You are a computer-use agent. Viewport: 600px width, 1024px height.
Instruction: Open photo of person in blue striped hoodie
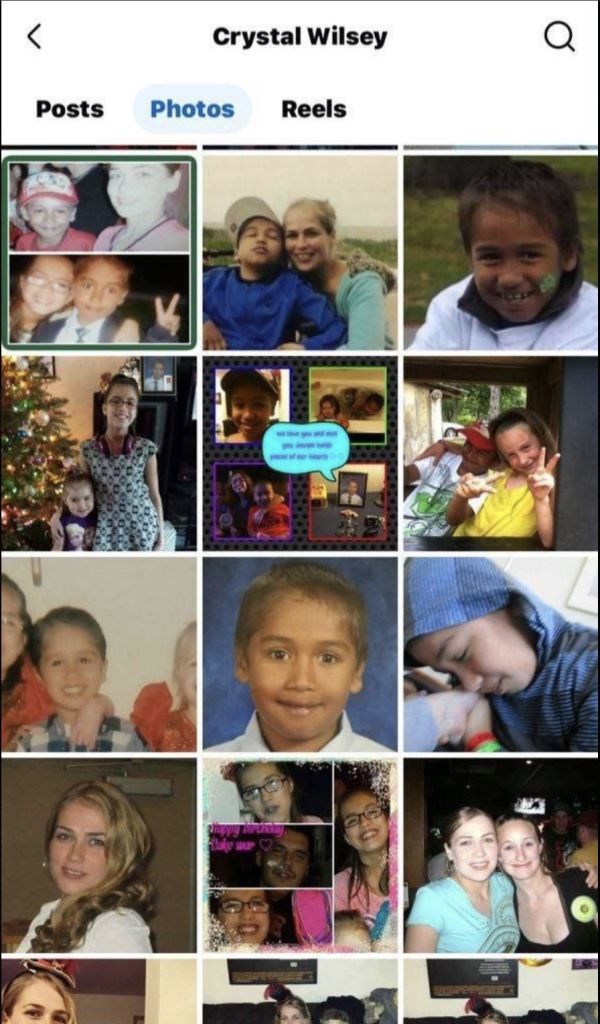[x=500, y=654]
